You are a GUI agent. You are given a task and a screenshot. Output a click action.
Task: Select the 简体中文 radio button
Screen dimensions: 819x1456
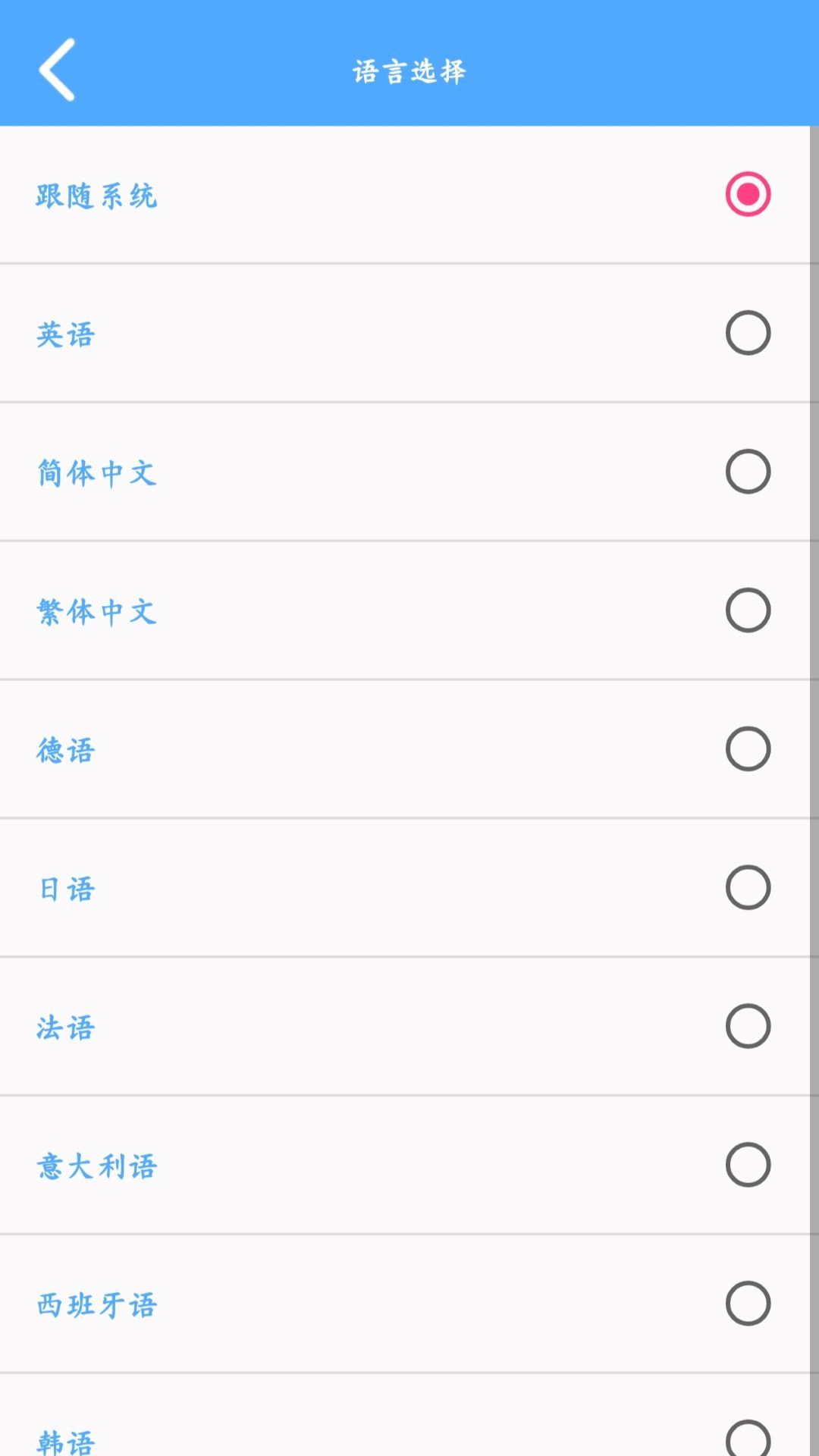click(x=748, y=470)
